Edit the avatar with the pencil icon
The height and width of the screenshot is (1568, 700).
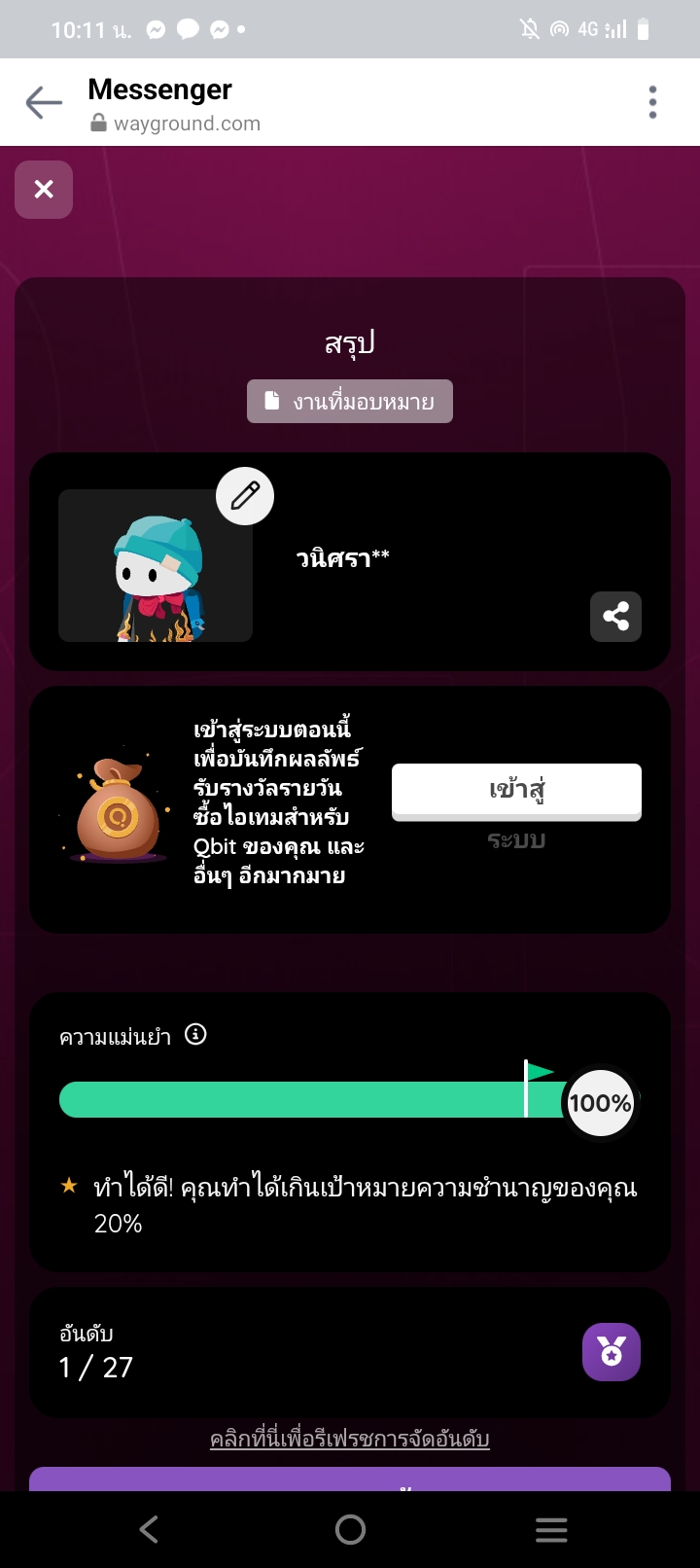[x=245, y=496]
